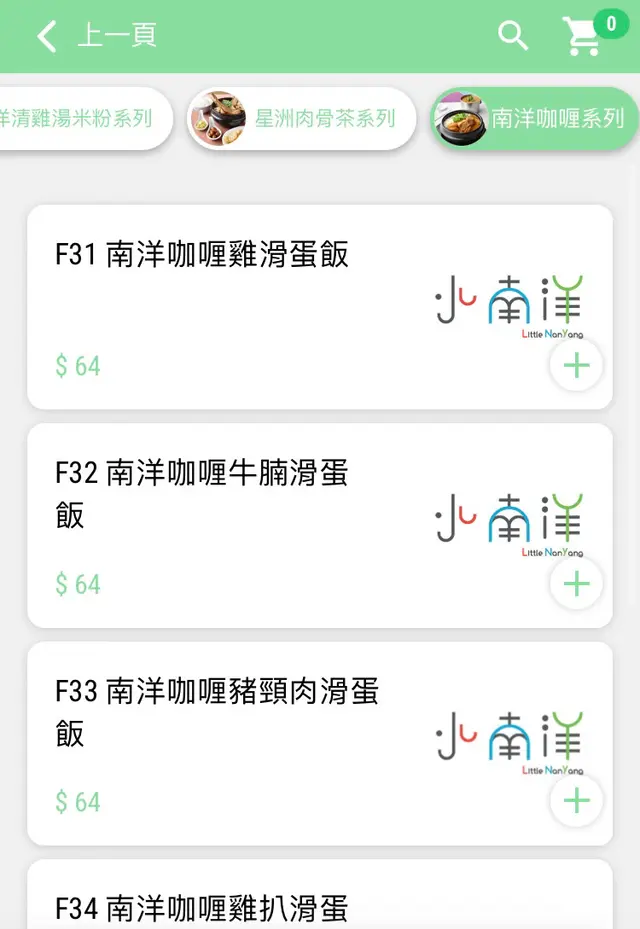
Task: Switch to the 清雞湯米粉系列 category
Action: [80, 119]
